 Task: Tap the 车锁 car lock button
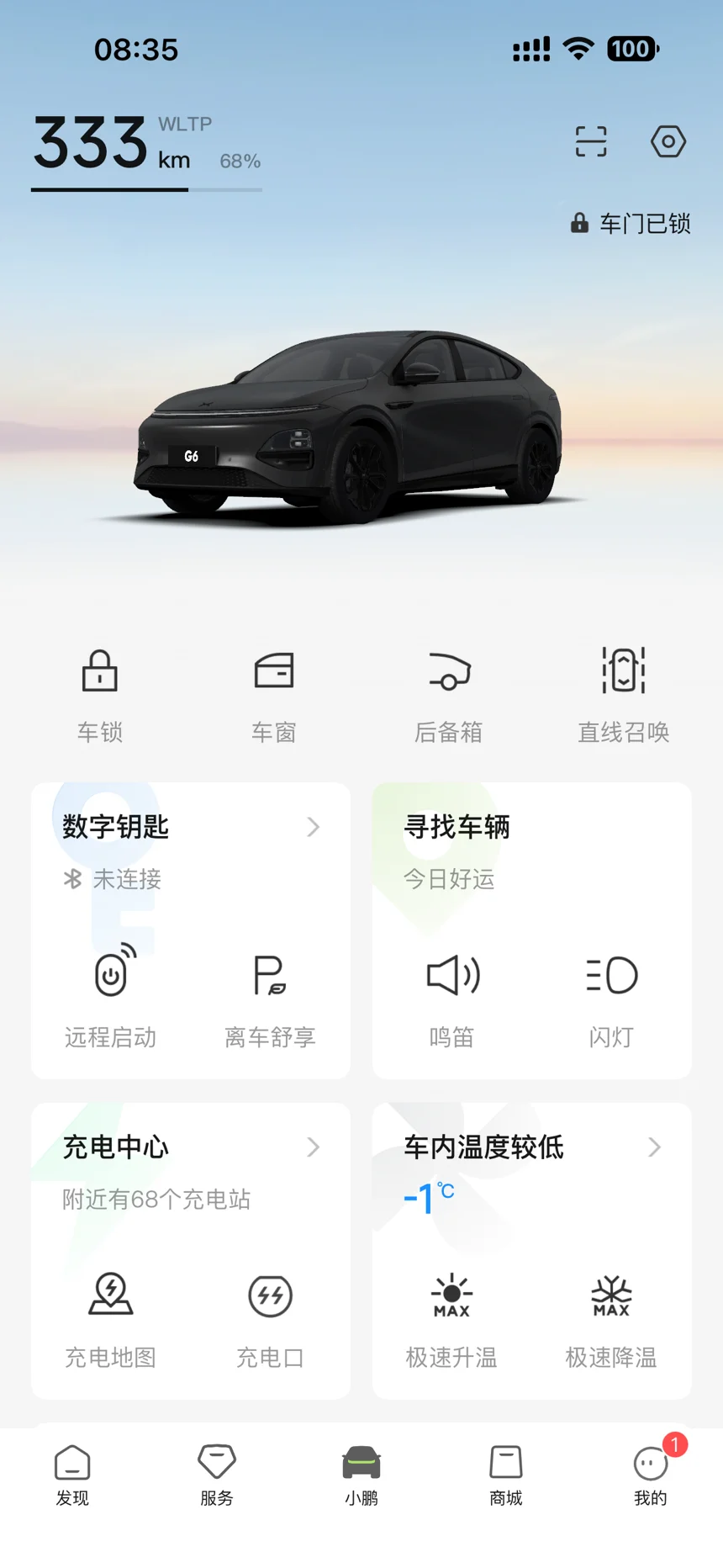tap(100, 691)
